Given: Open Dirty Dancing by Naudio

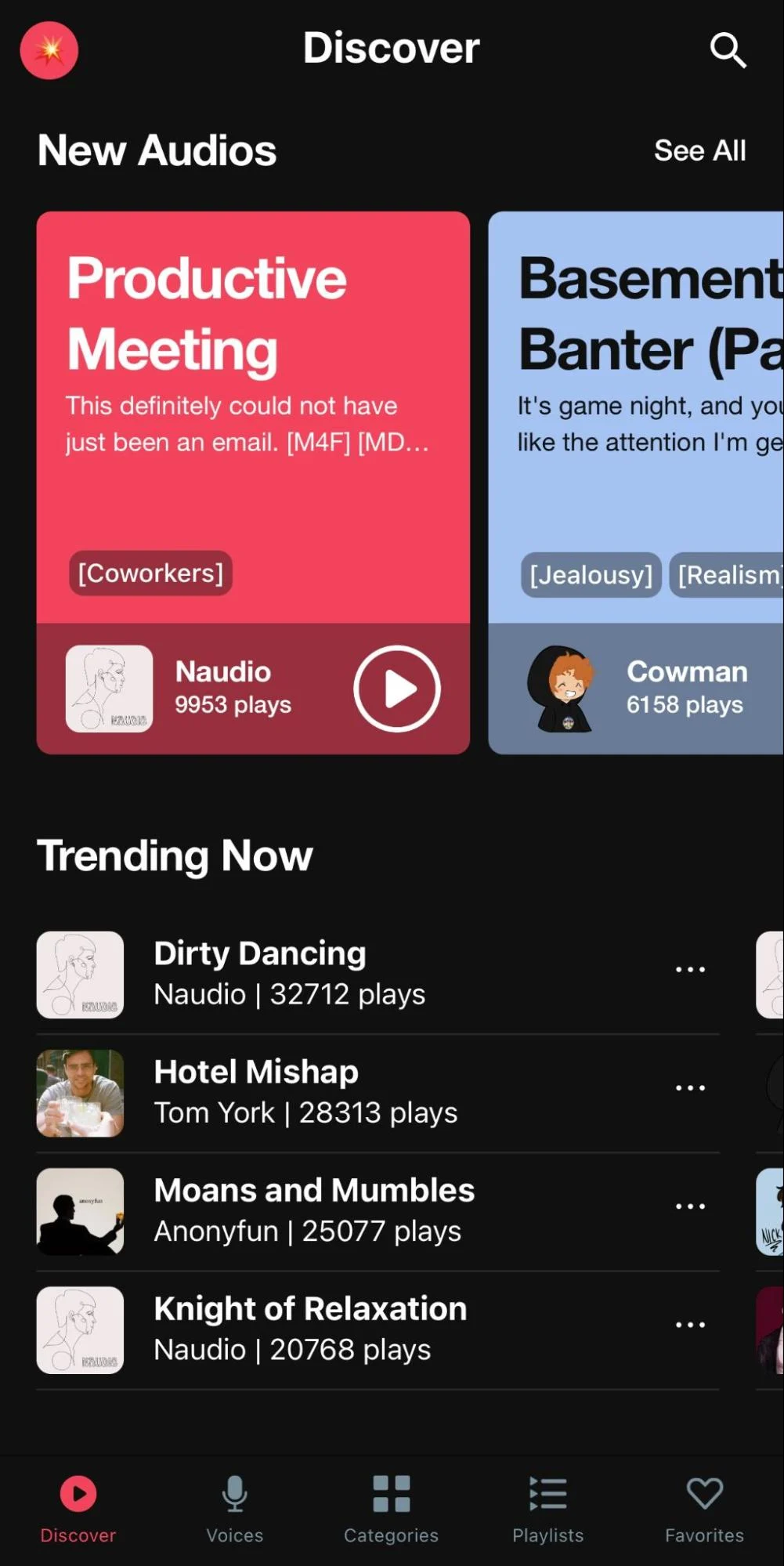Looking at the screenshot, I should click(x=290, y=974).
